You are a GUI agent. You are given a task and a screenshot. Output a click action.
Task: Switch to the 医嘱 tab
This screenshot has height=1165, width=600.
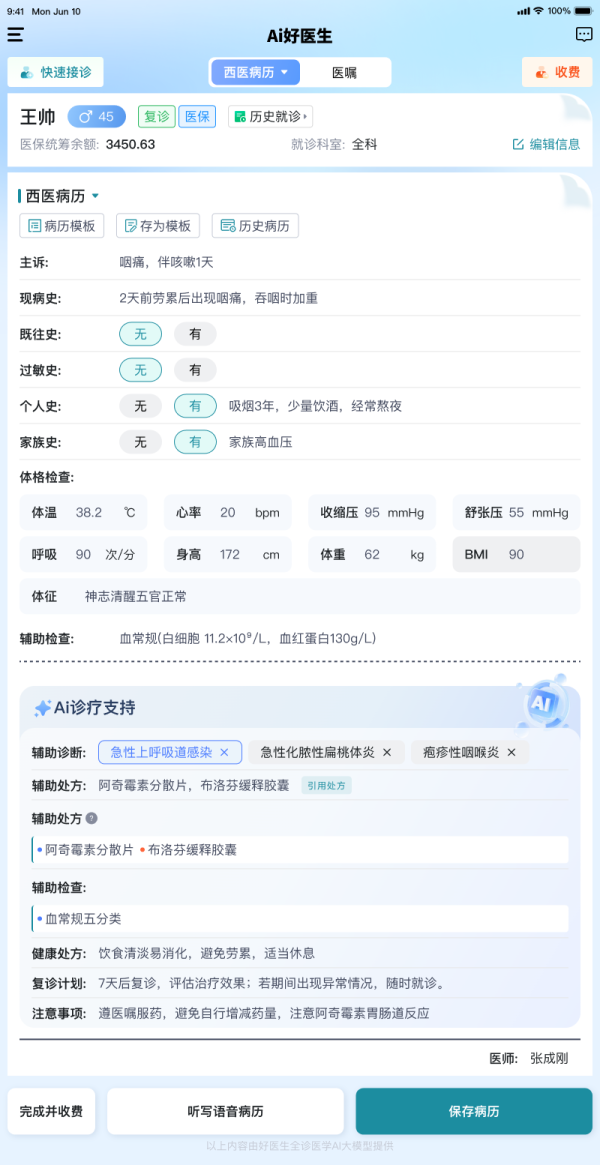[344, 72]
